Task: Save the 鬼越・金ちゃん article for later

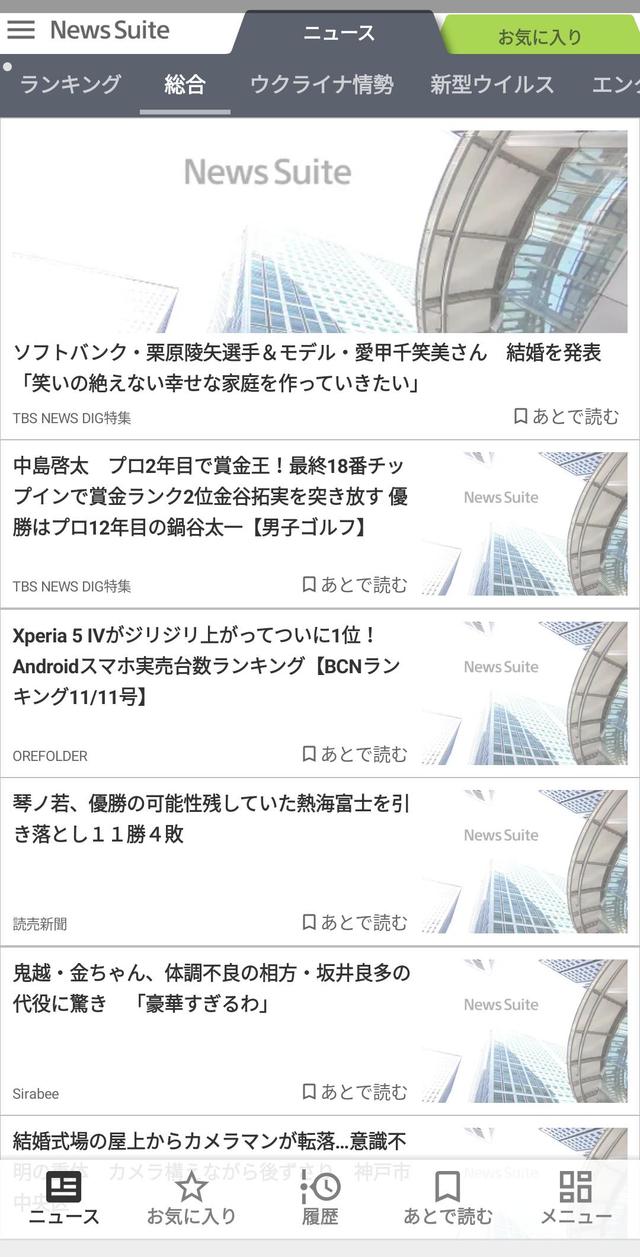Action: click(355, 1091)
